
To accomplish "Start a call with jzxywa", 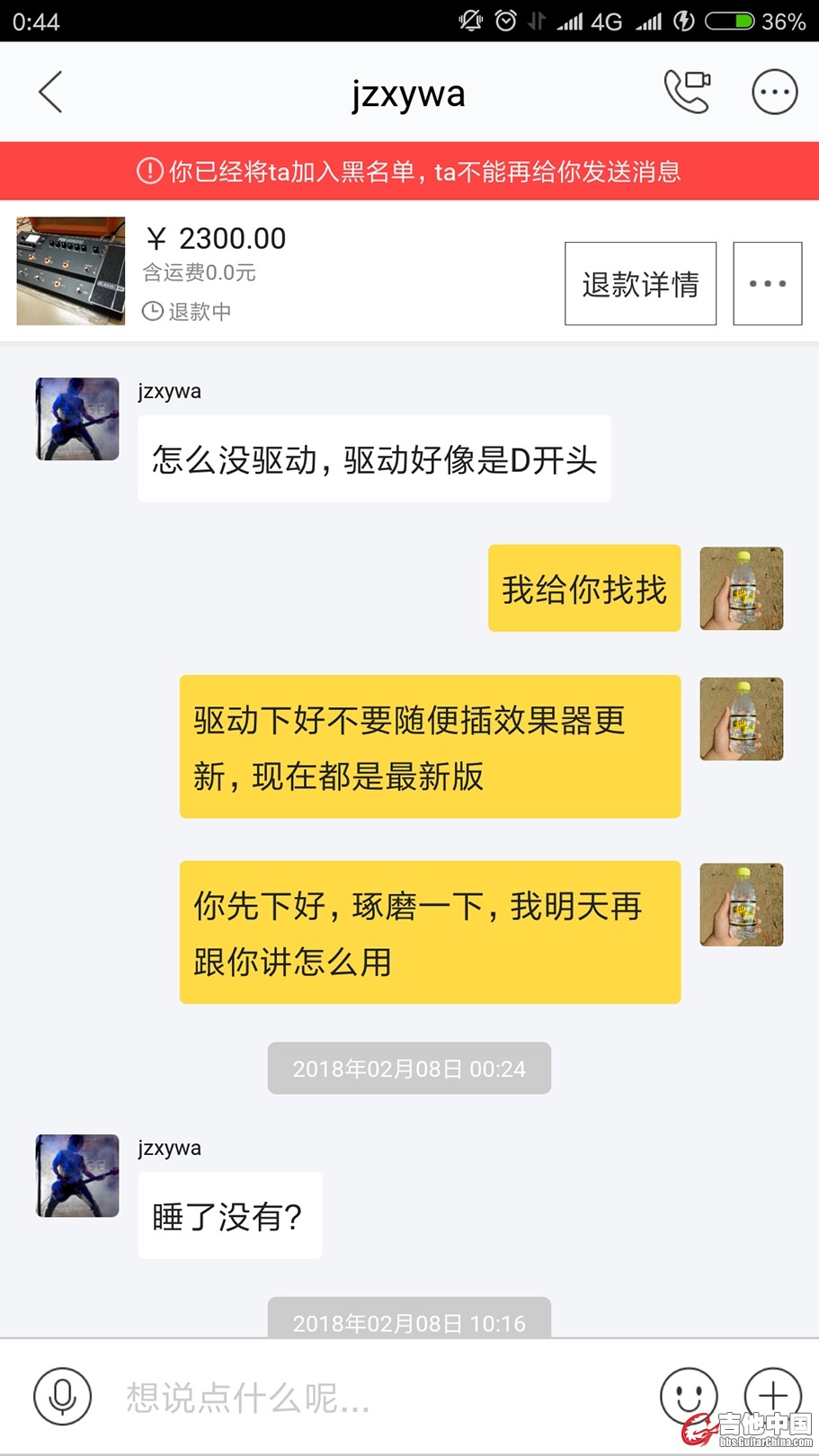I will (687, 92).
